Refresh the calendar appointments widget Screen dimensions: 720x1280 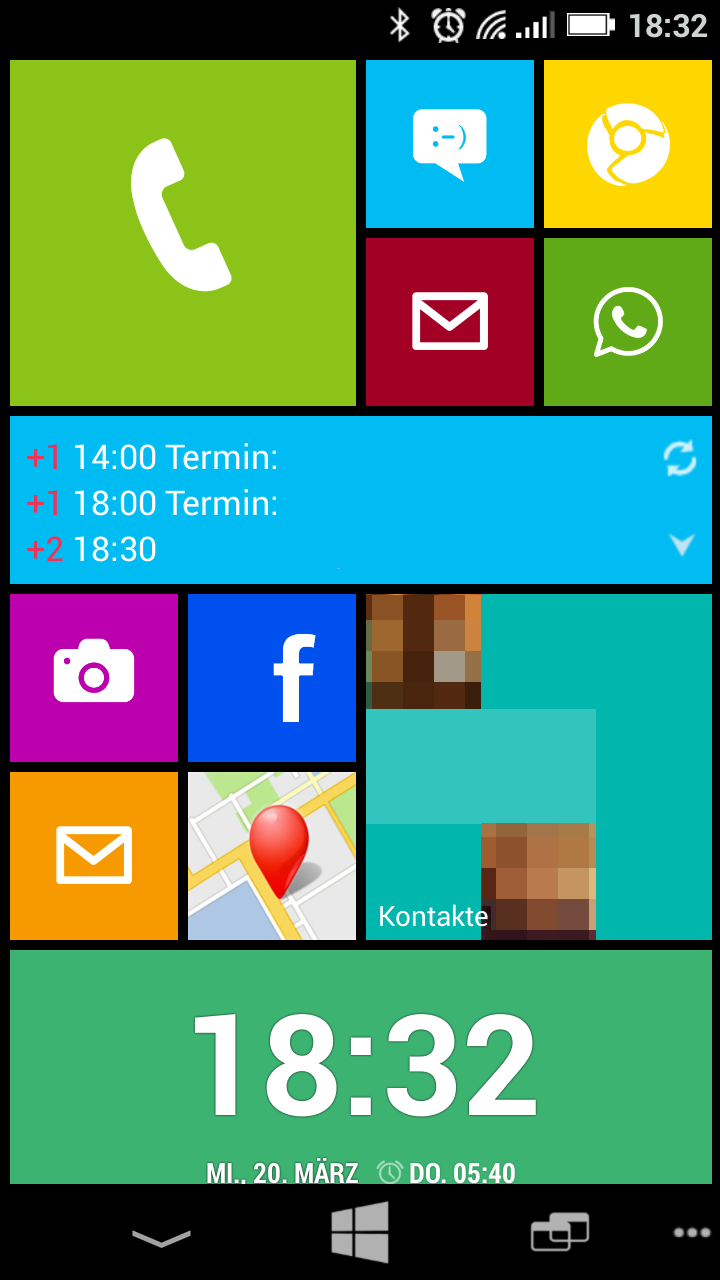(680, 459)
